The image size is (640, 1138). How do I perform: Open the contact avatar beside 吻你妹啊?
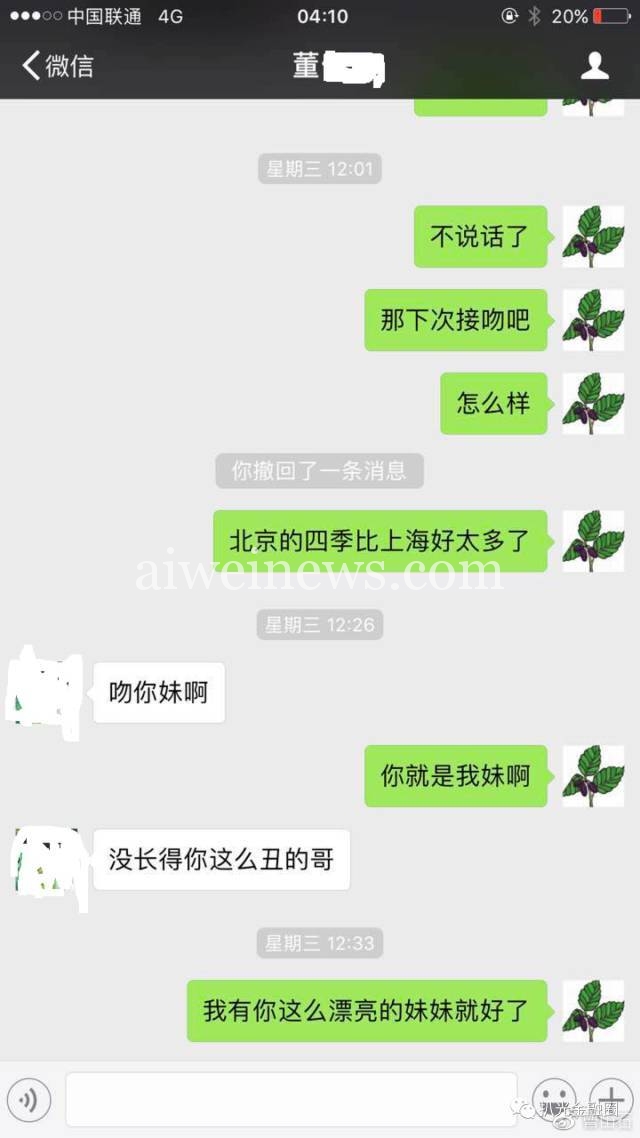click(x=45, y=692)
